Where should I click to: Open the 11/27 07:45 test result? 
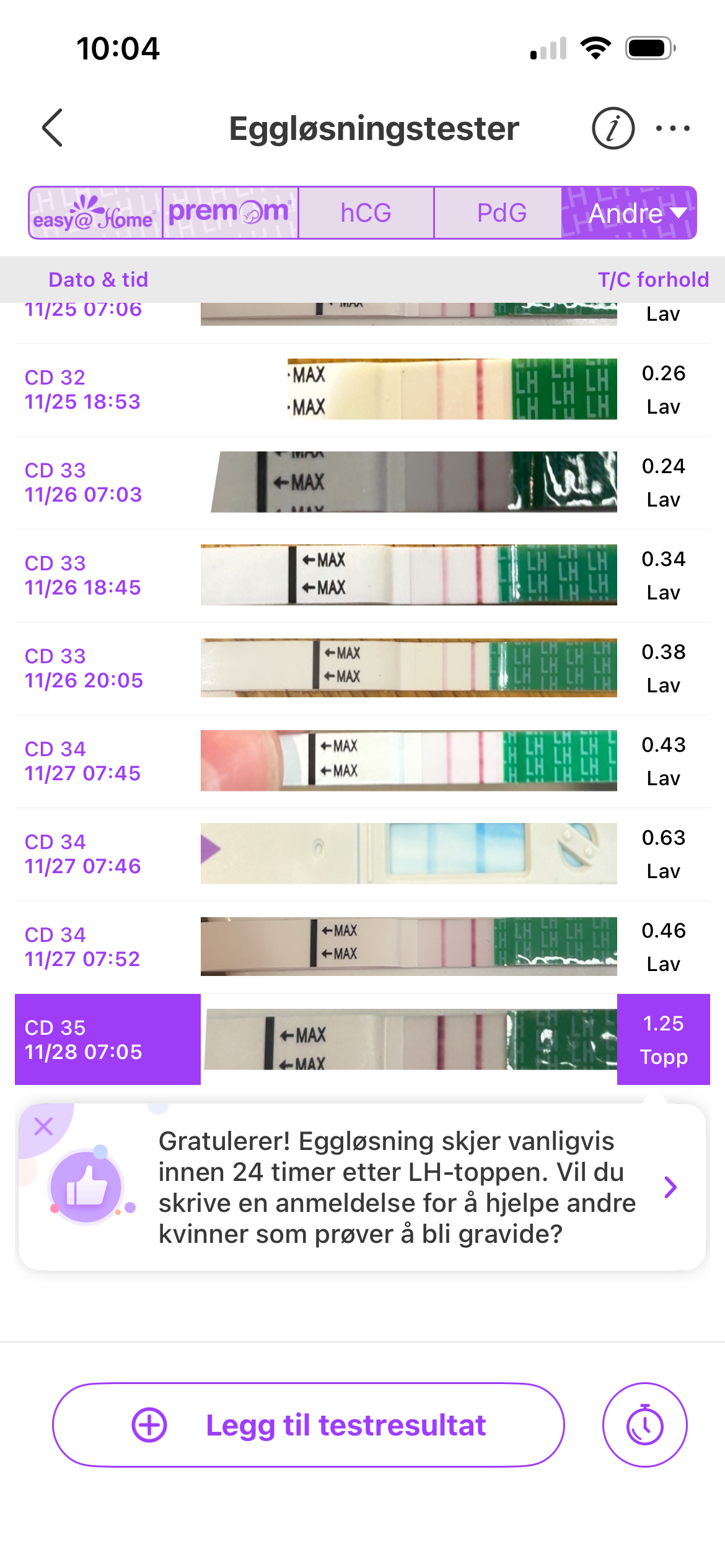click(x=362, y=761)
